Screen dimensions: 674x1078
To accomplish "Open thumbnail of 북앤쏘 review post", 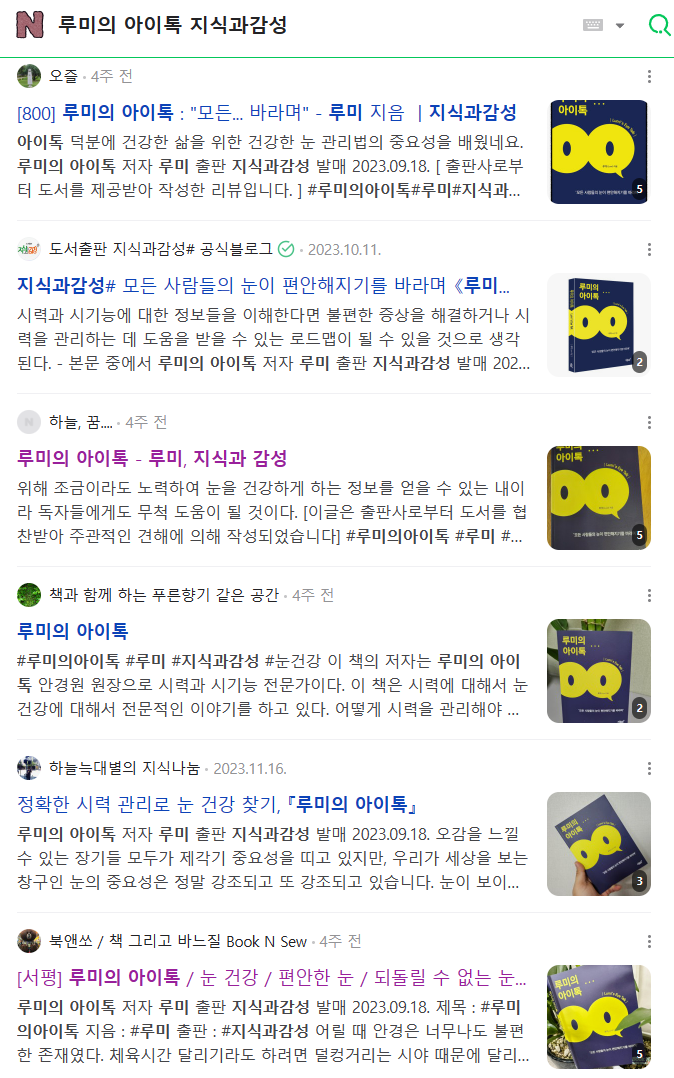I will point(598,1016).
